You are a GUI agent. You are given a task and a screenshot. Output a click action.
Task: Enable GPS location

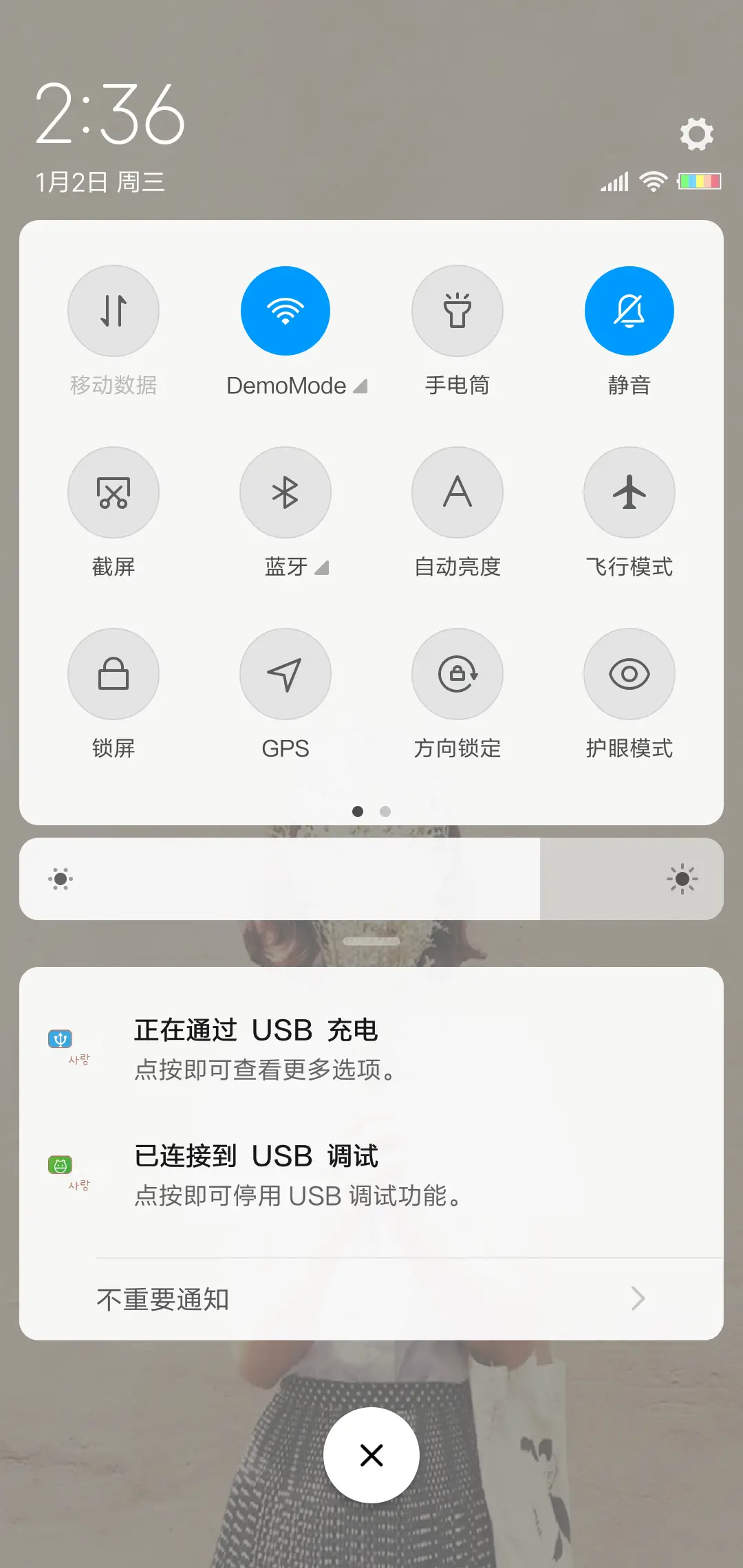click(286, 674)
